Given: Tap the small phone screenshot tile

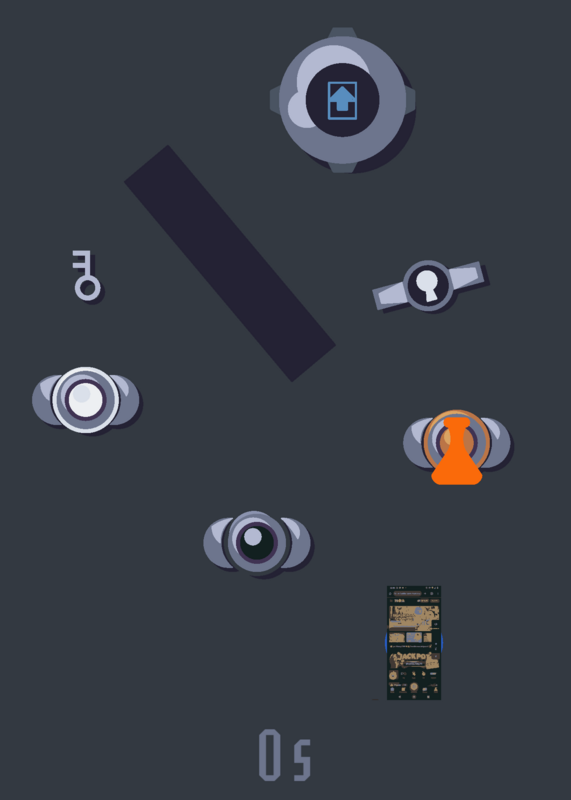Looking at the screenshot, I should click(x=414, y=643).
